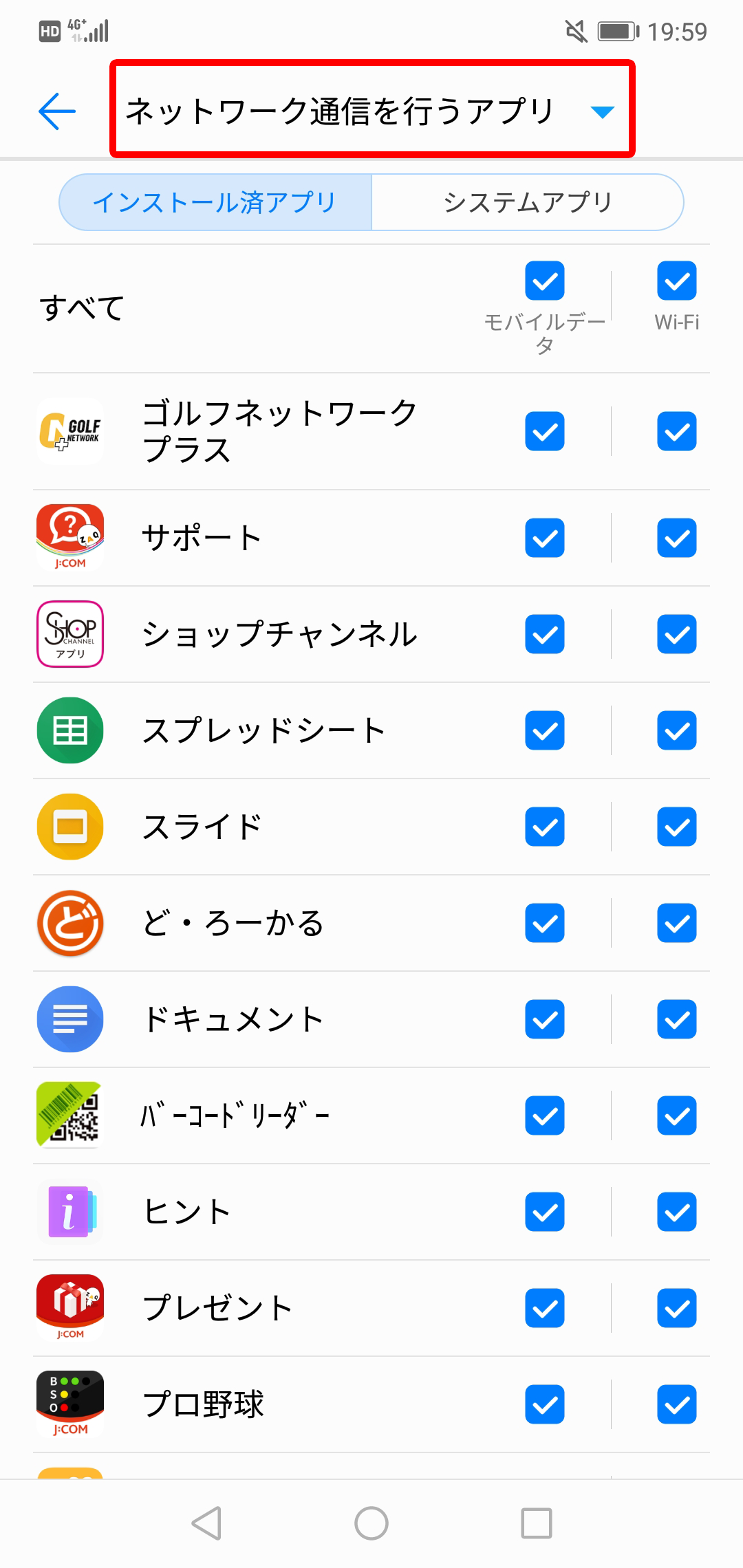The height and width of the screenshot is (1568, 743).
Task: Expand the ネットワーク通信を行うアプリ dropdown
Action: click(372, 110)
